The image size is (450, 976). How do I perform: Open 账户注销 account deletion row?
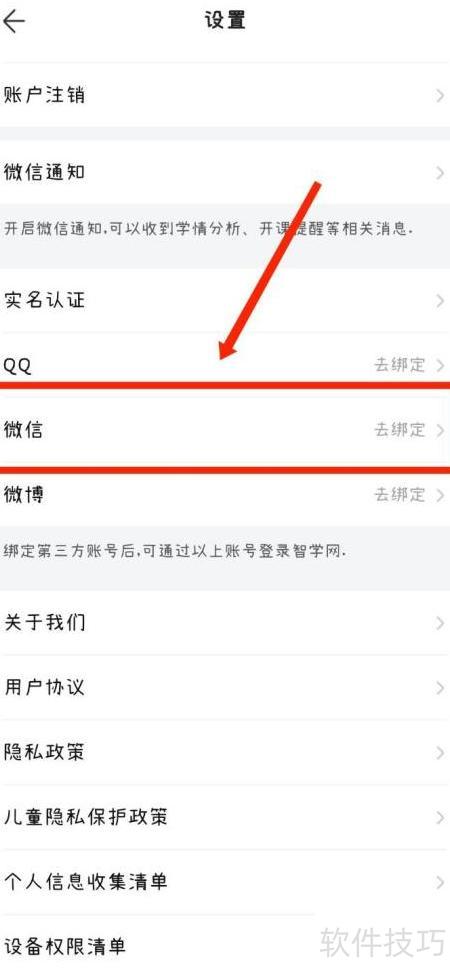coord(225,96)
